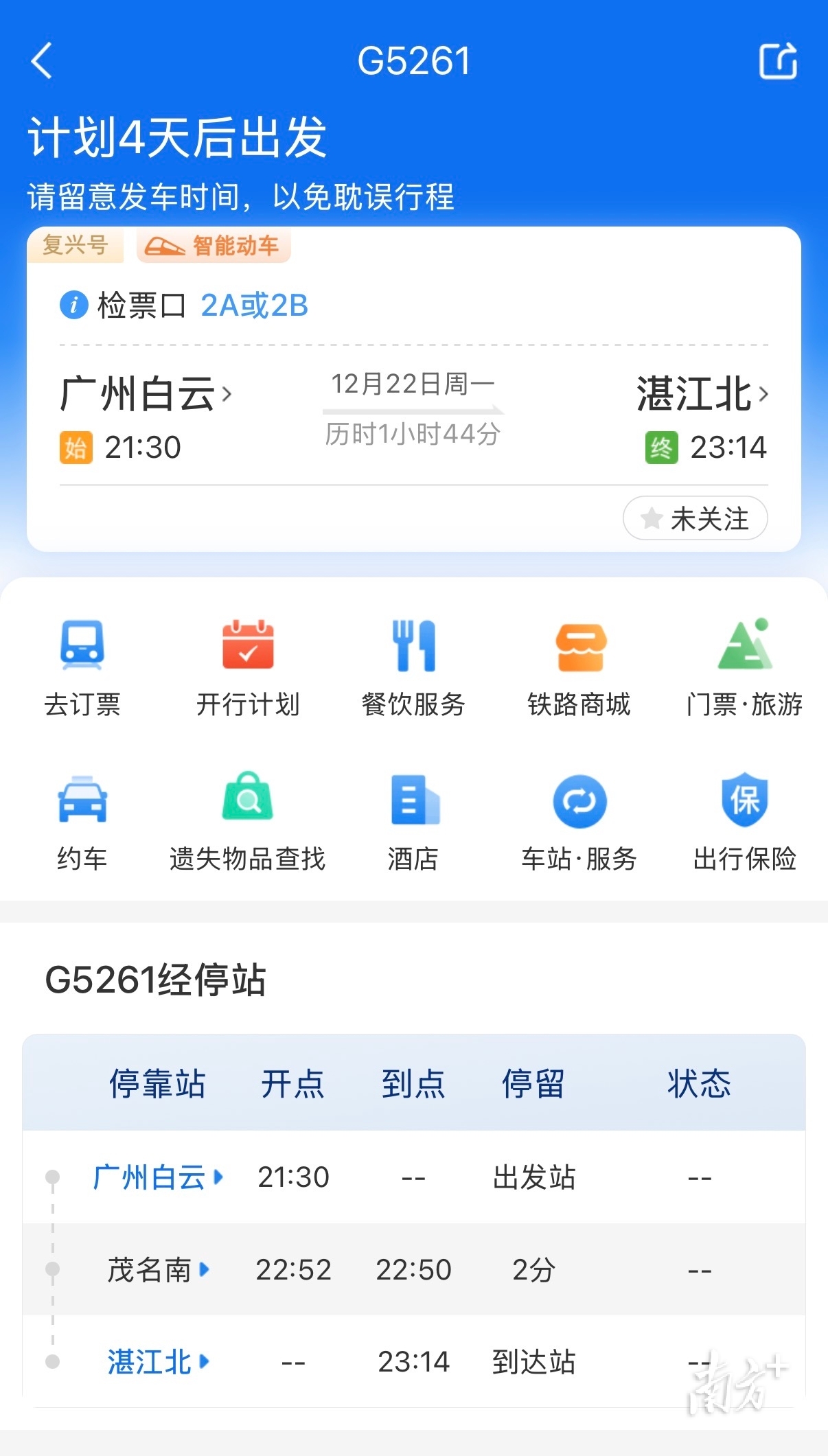Open 出行保险 travel insurance
Screen dimensions: 828x1456
coord(744,822)
